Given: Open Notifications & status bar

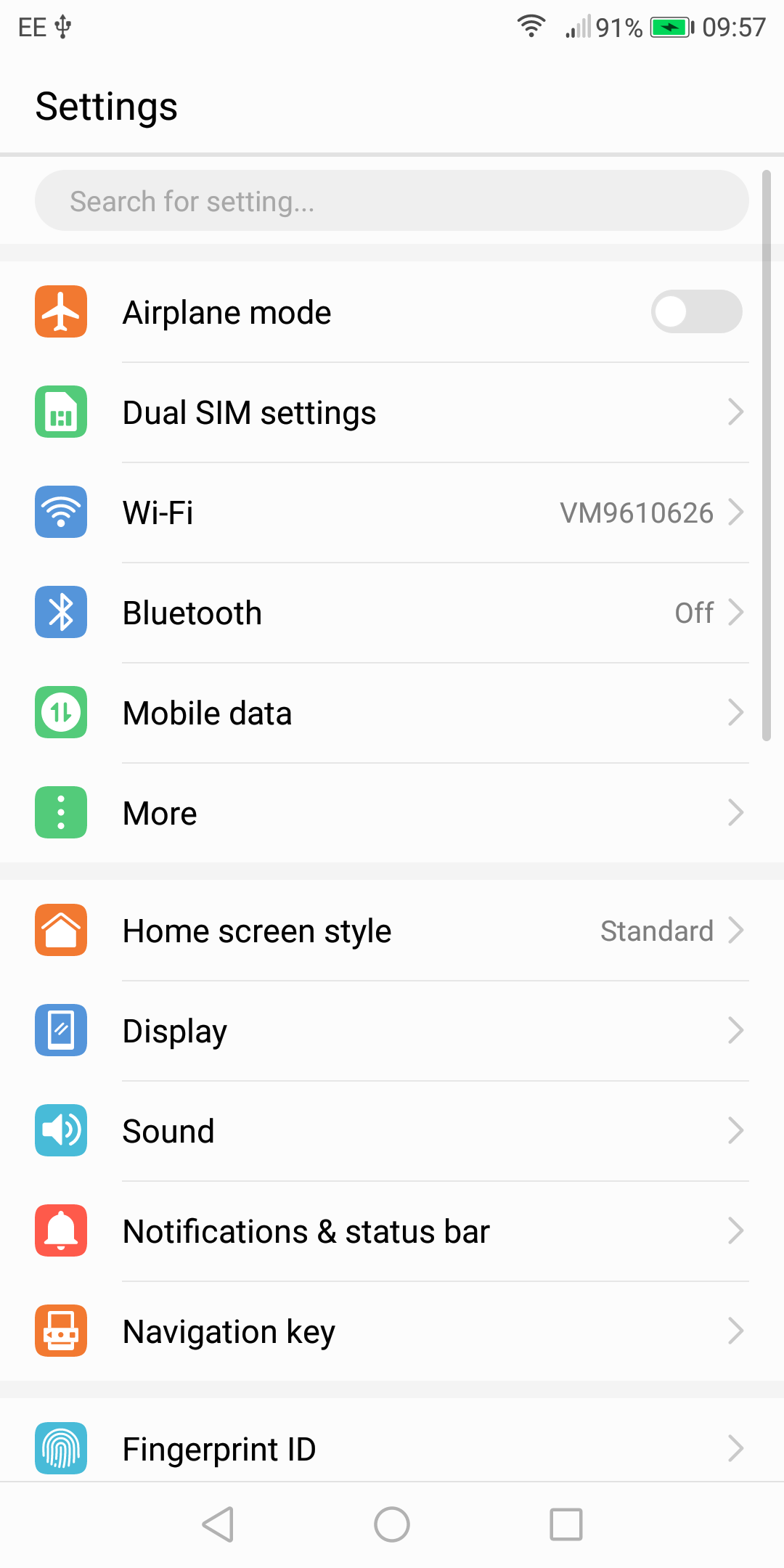Looking at the screenshot, I should click(x=392, y=1231).
